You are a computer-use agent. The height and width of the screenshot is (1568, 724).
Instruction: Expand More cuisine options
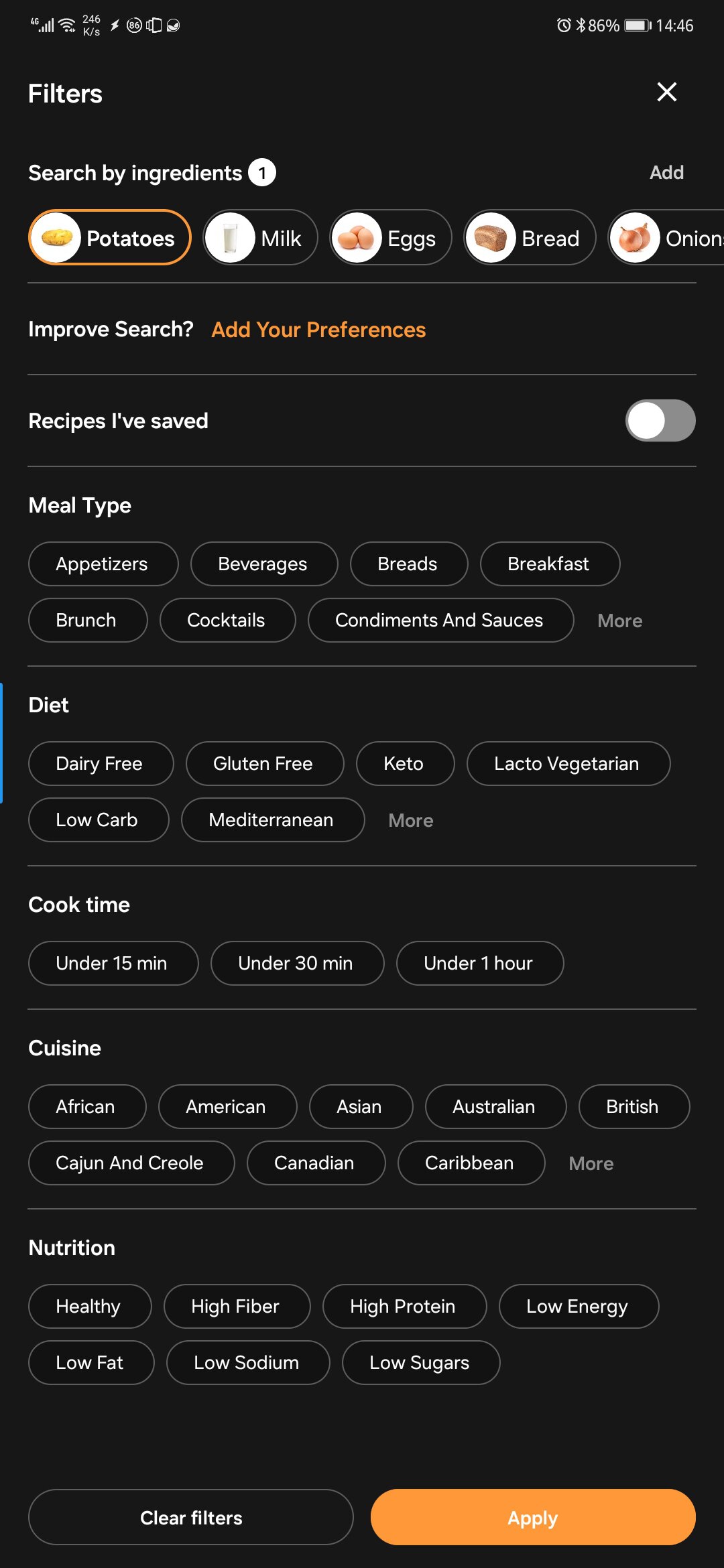(591, 1163)
